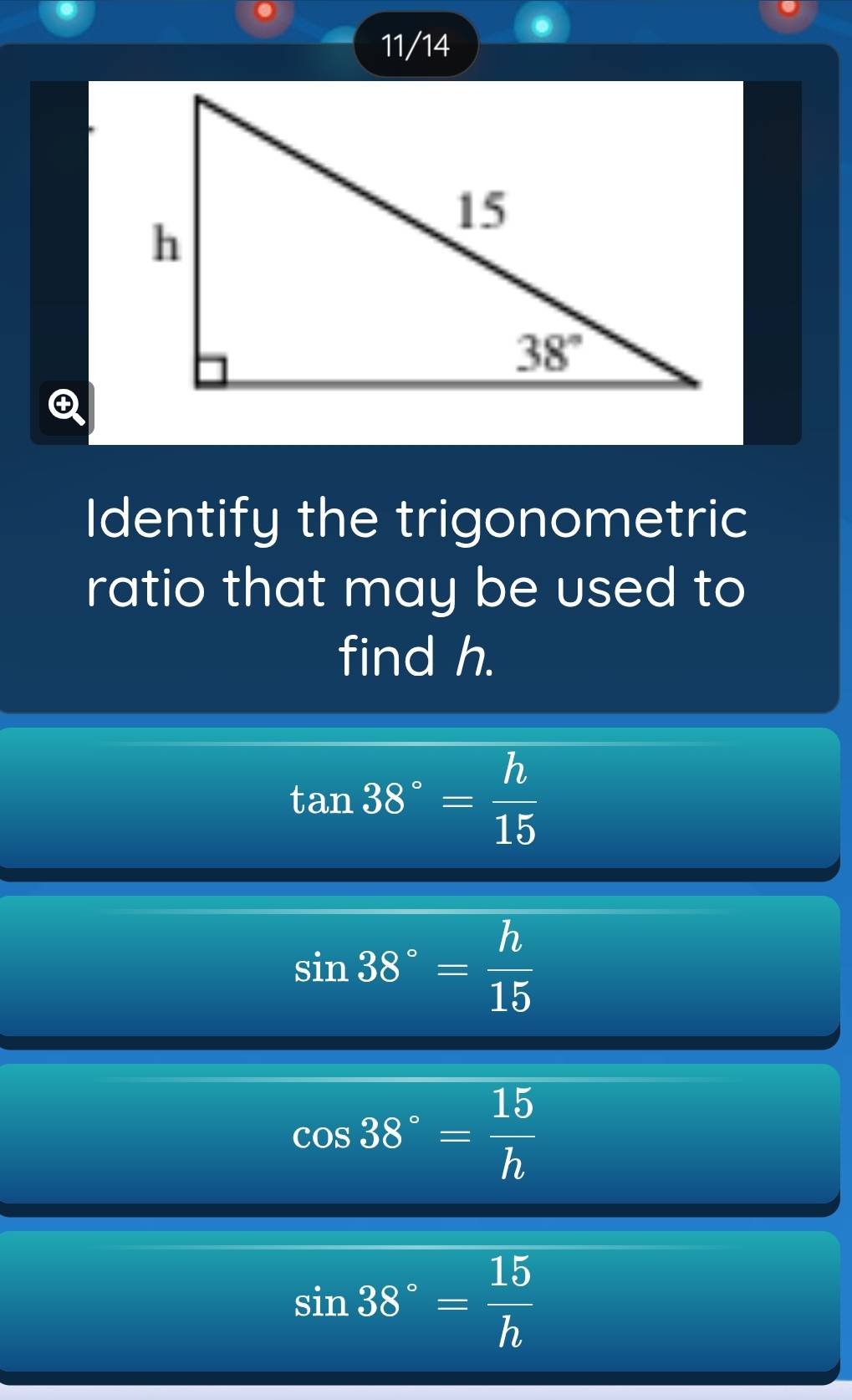The image size is (852, 1400).
Task: Choose answer sin 38° = h/15
Action: (418, 967)
